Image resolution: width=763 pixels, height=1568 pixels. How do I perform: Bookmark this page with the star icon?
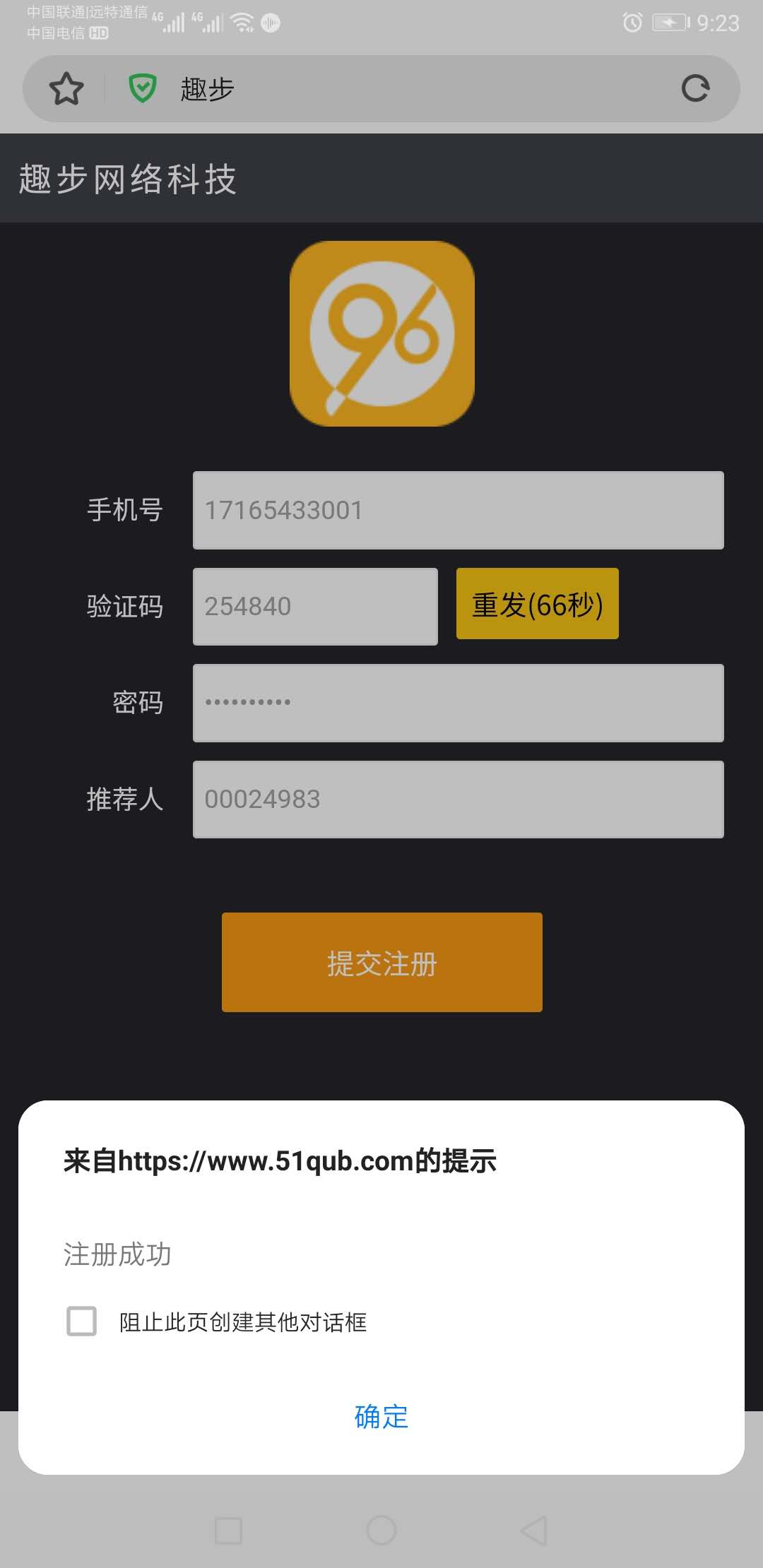click(x=66, y=89)
